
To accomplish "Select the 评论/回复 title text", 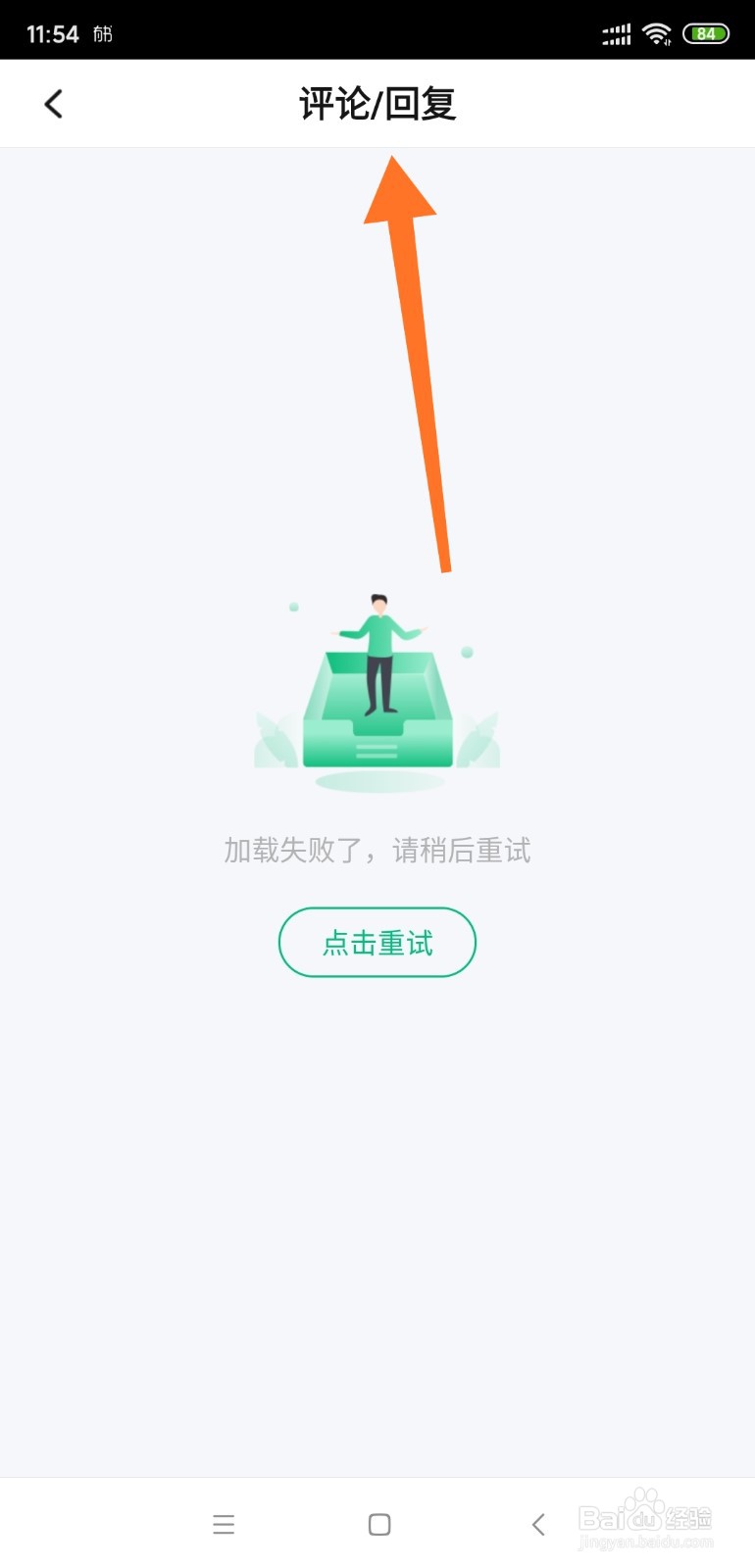I will tap(377, 103).
